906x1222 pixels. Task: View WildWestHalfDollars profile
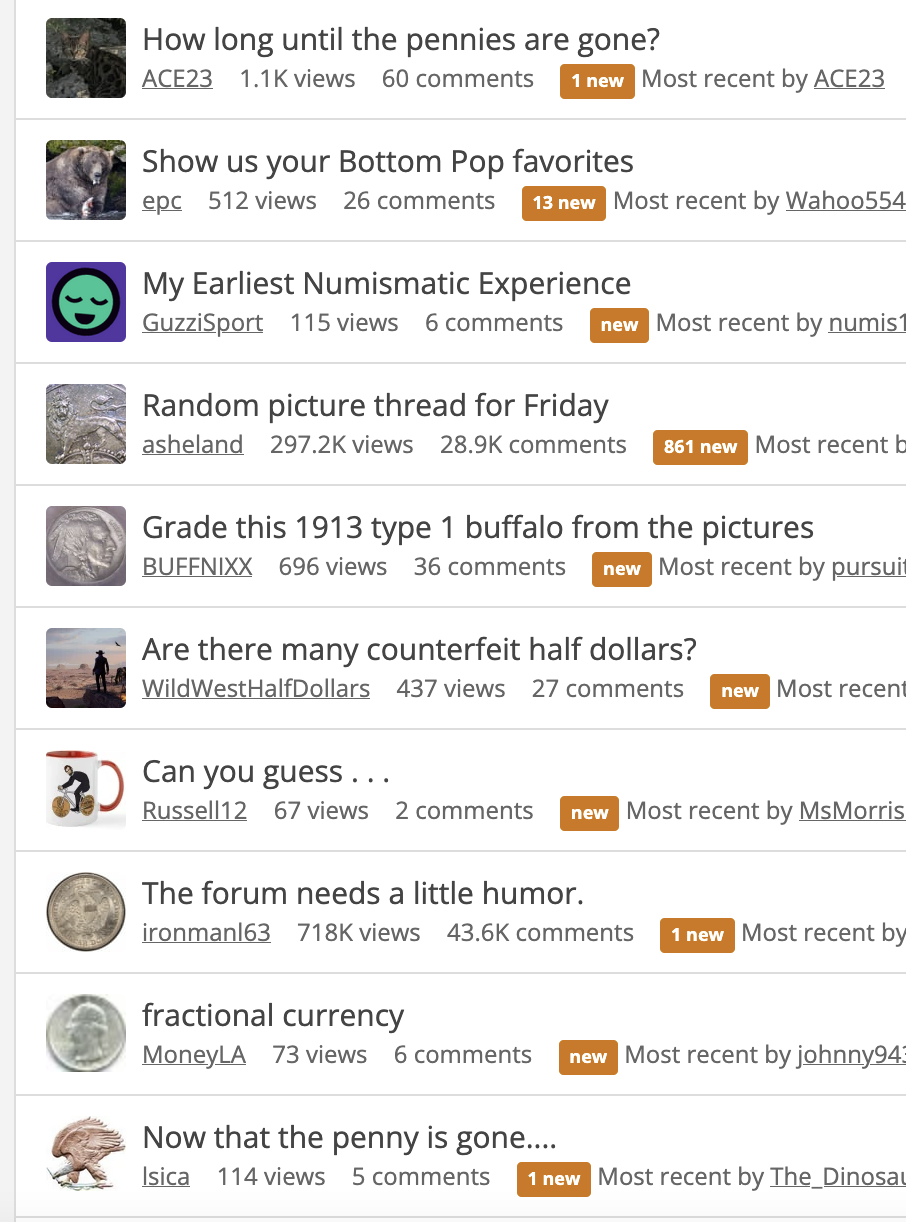click(x=256, y=689)
